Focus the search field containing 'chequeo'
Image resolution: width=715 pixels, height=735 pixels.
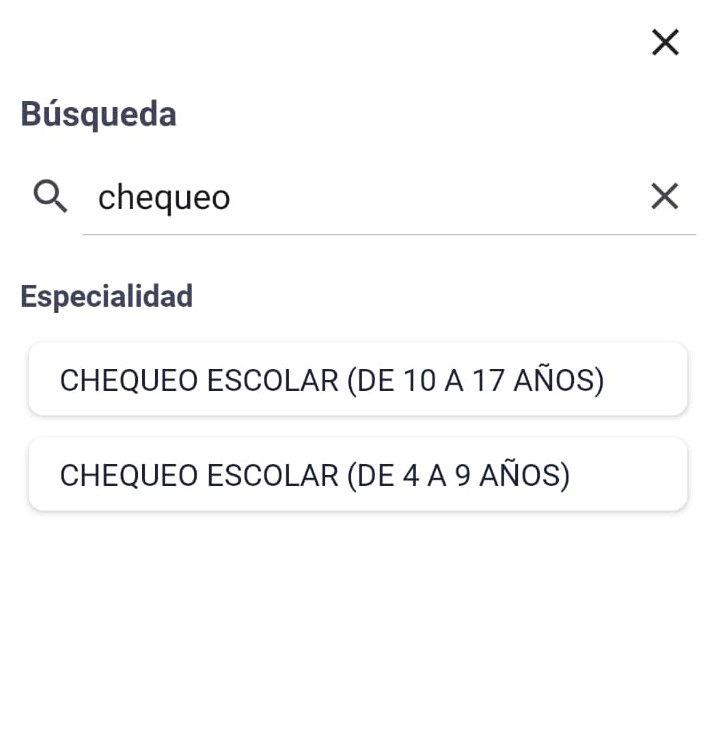point(360,197)
